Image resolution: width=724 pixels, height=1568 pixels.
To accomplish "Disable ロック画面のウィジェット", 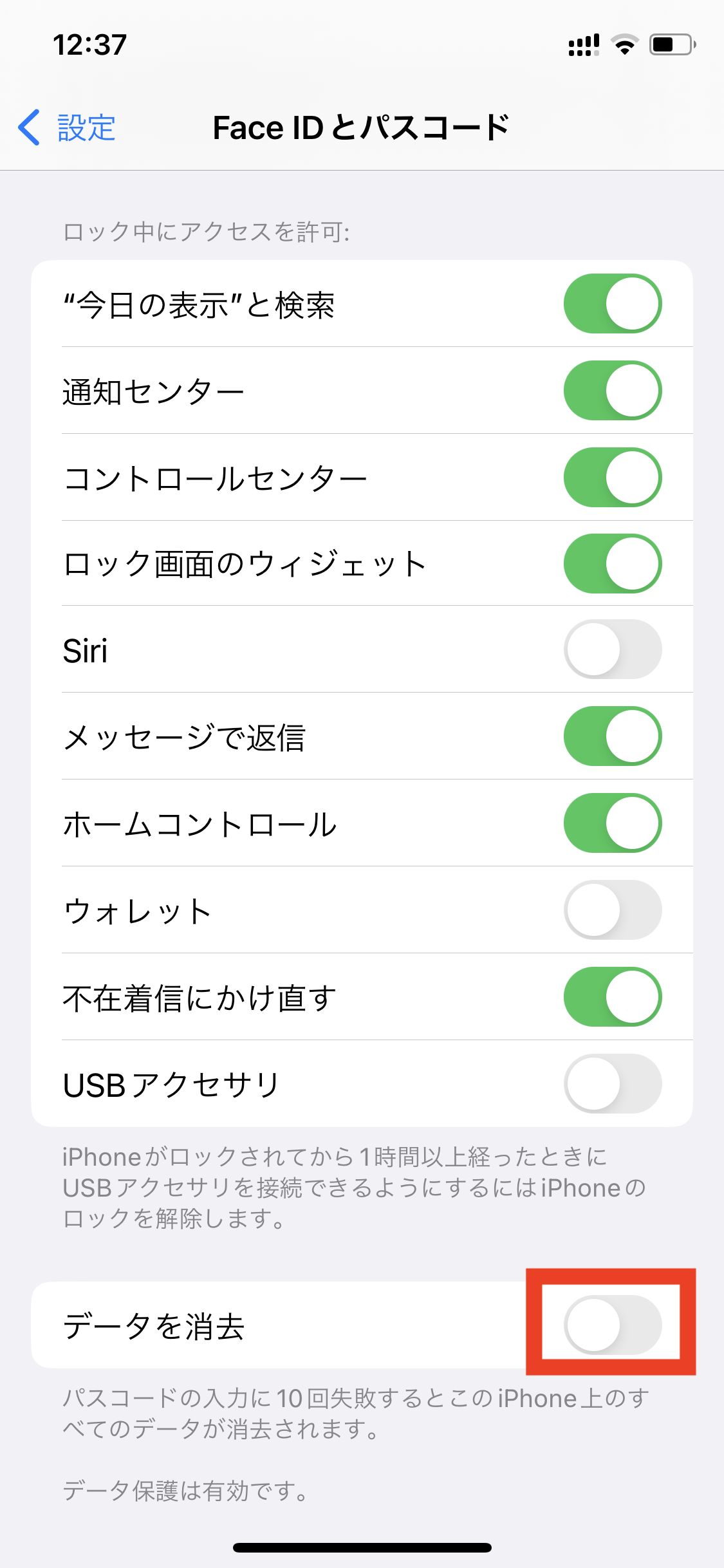I will pyautogui.click(x=613, y=564).
